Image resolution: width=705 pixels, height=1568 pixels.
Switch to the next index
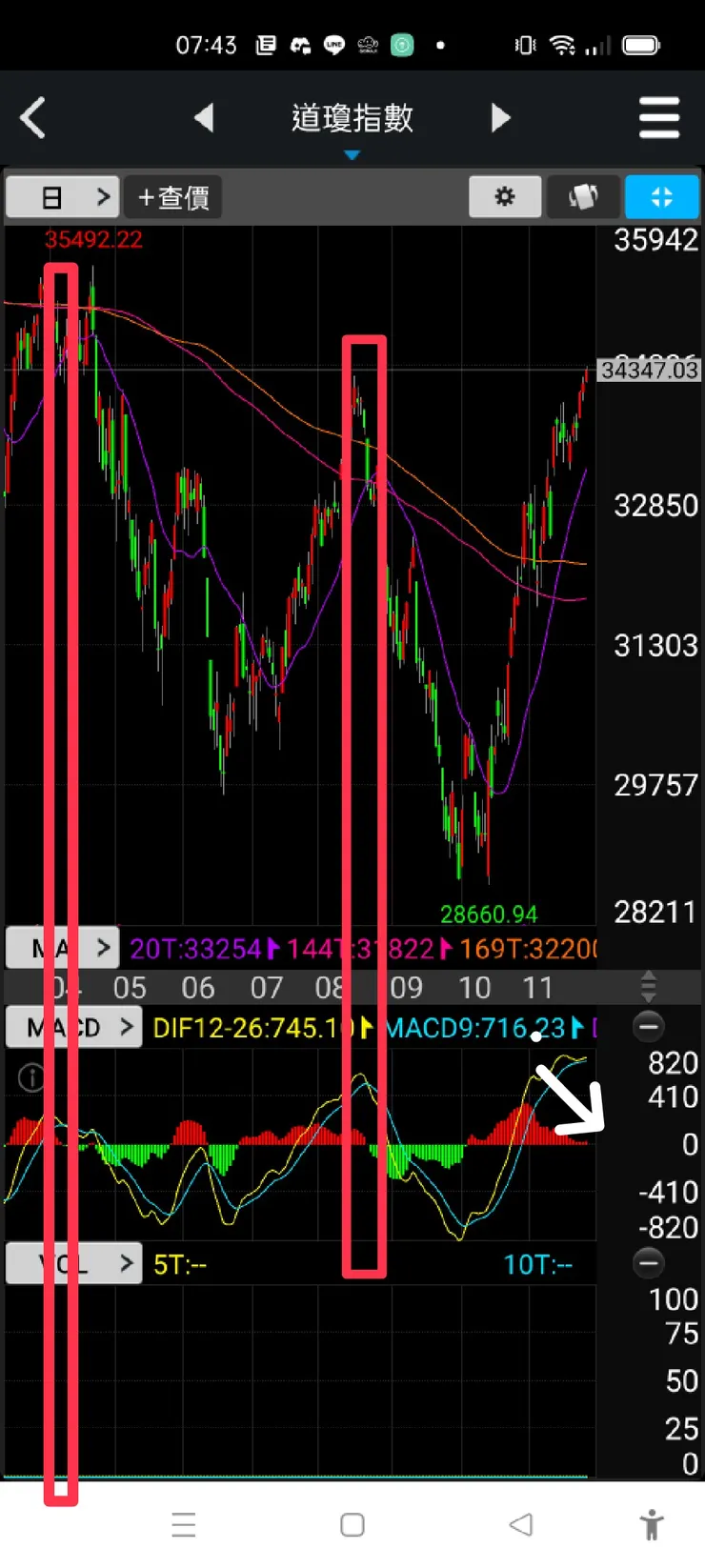click(x=500, y=118)
